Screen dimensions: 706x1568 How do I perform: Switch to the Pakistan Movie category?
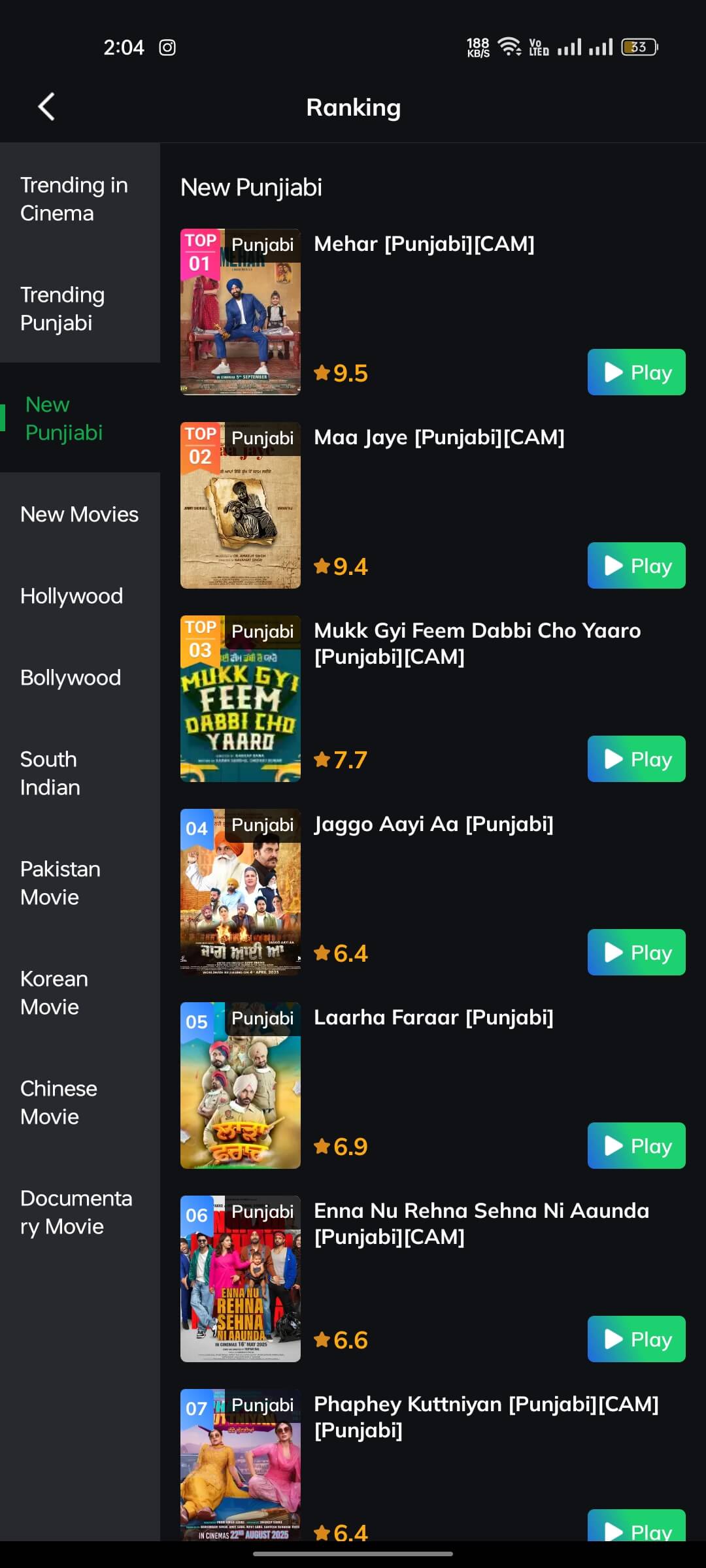(x=60, y=883)
